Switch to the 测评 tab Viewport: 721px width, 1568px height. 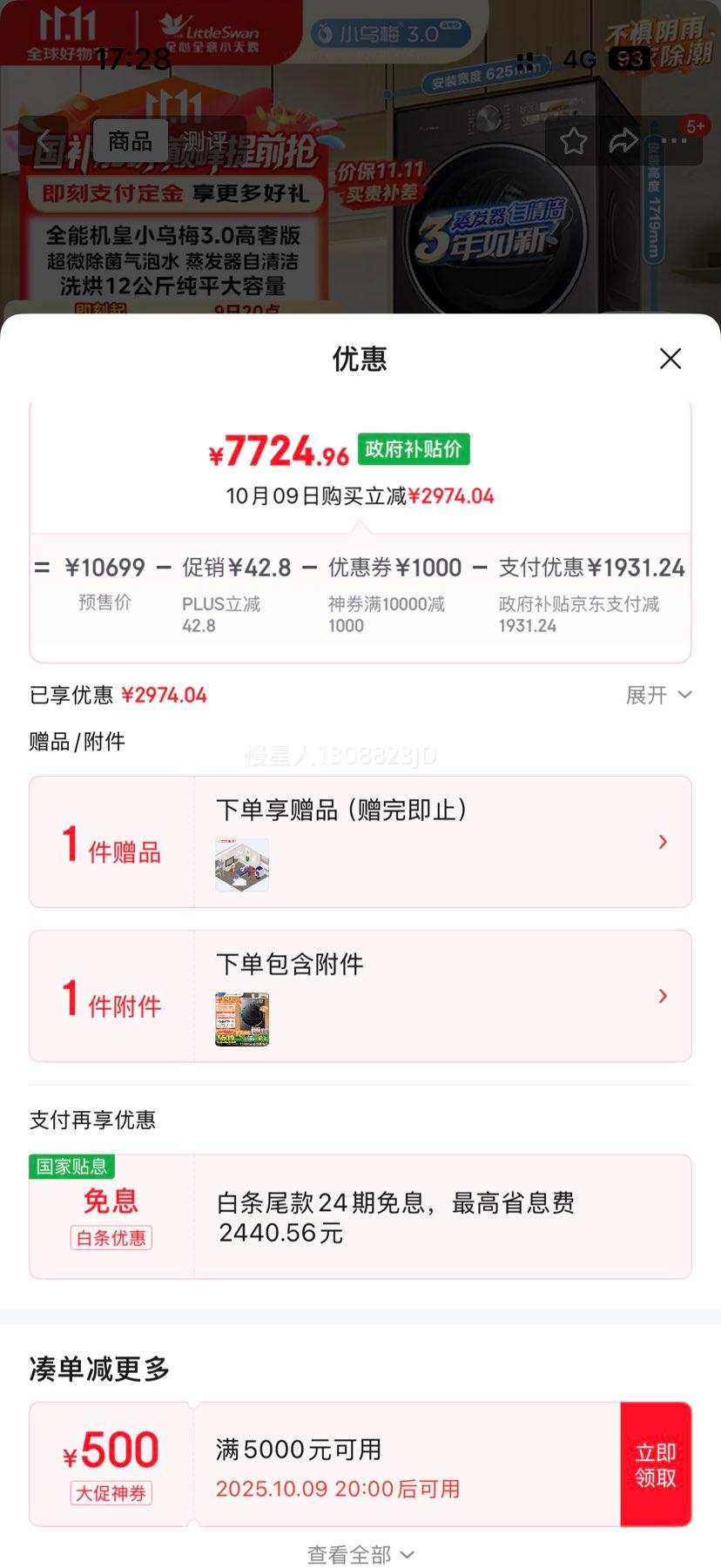[x=206, y=141]
